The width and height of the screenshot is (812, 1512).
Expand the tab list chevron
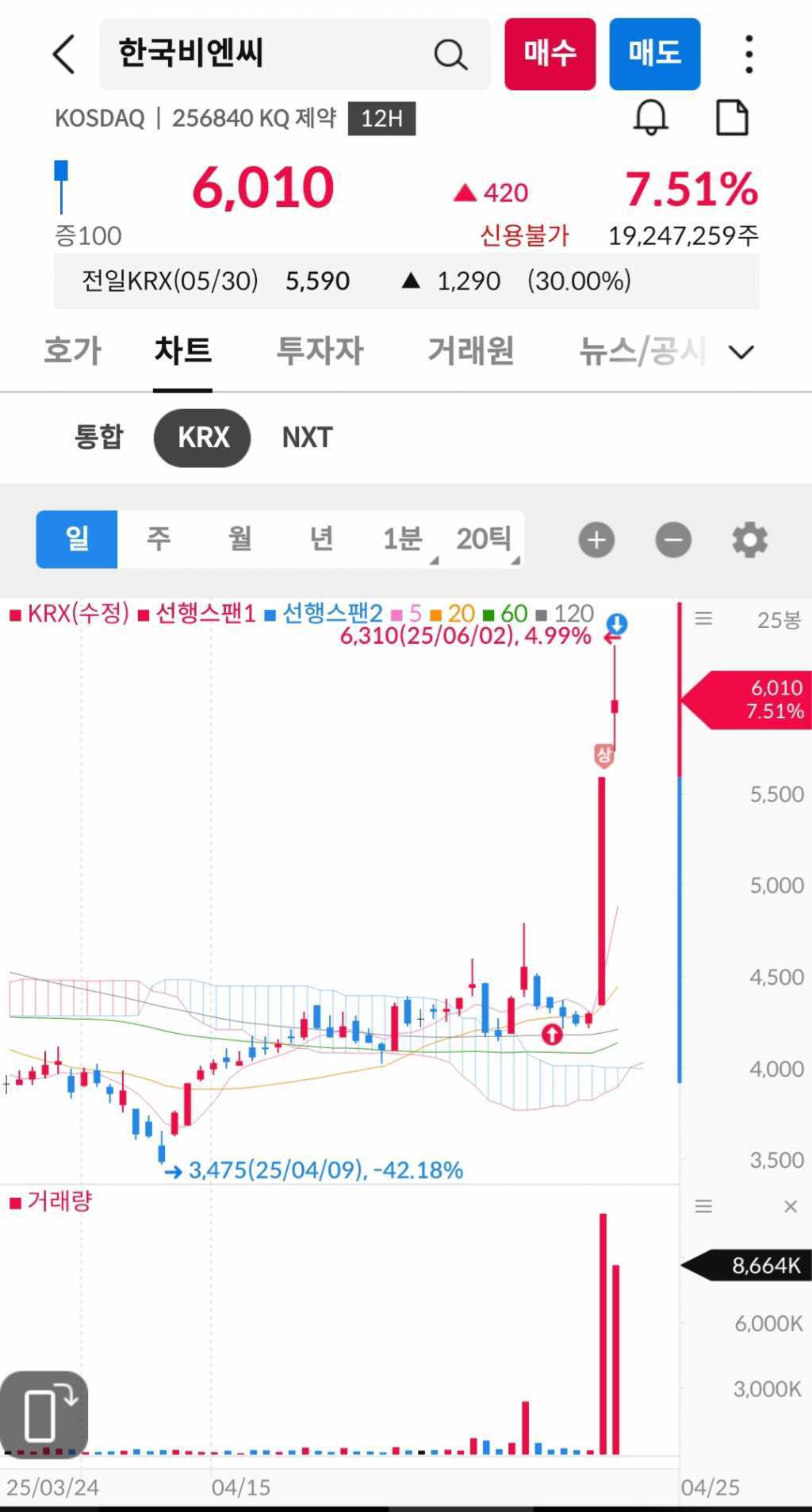click(741, 352)
